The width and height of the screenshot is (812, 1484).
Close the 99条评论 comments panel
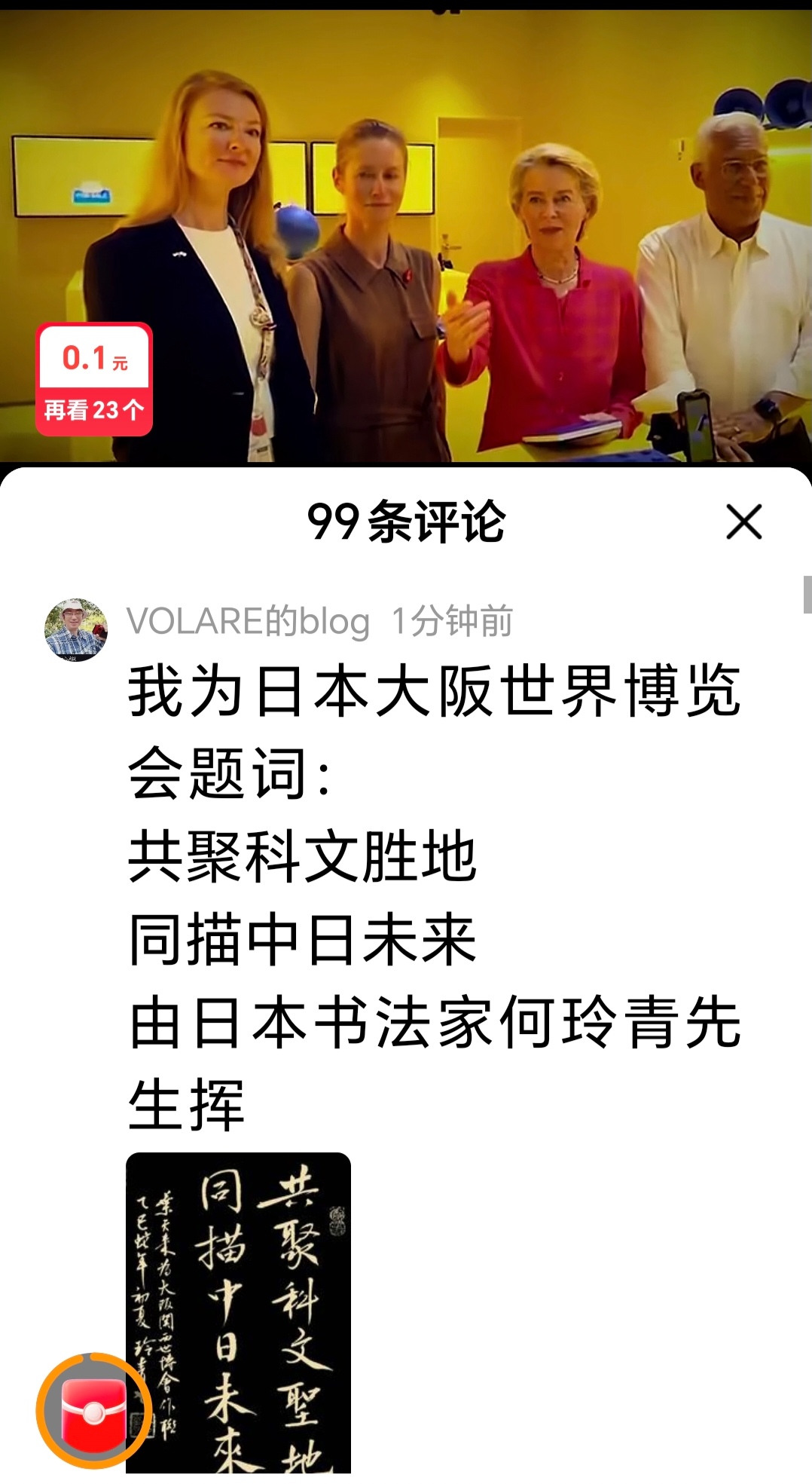[x=743, y=522]
